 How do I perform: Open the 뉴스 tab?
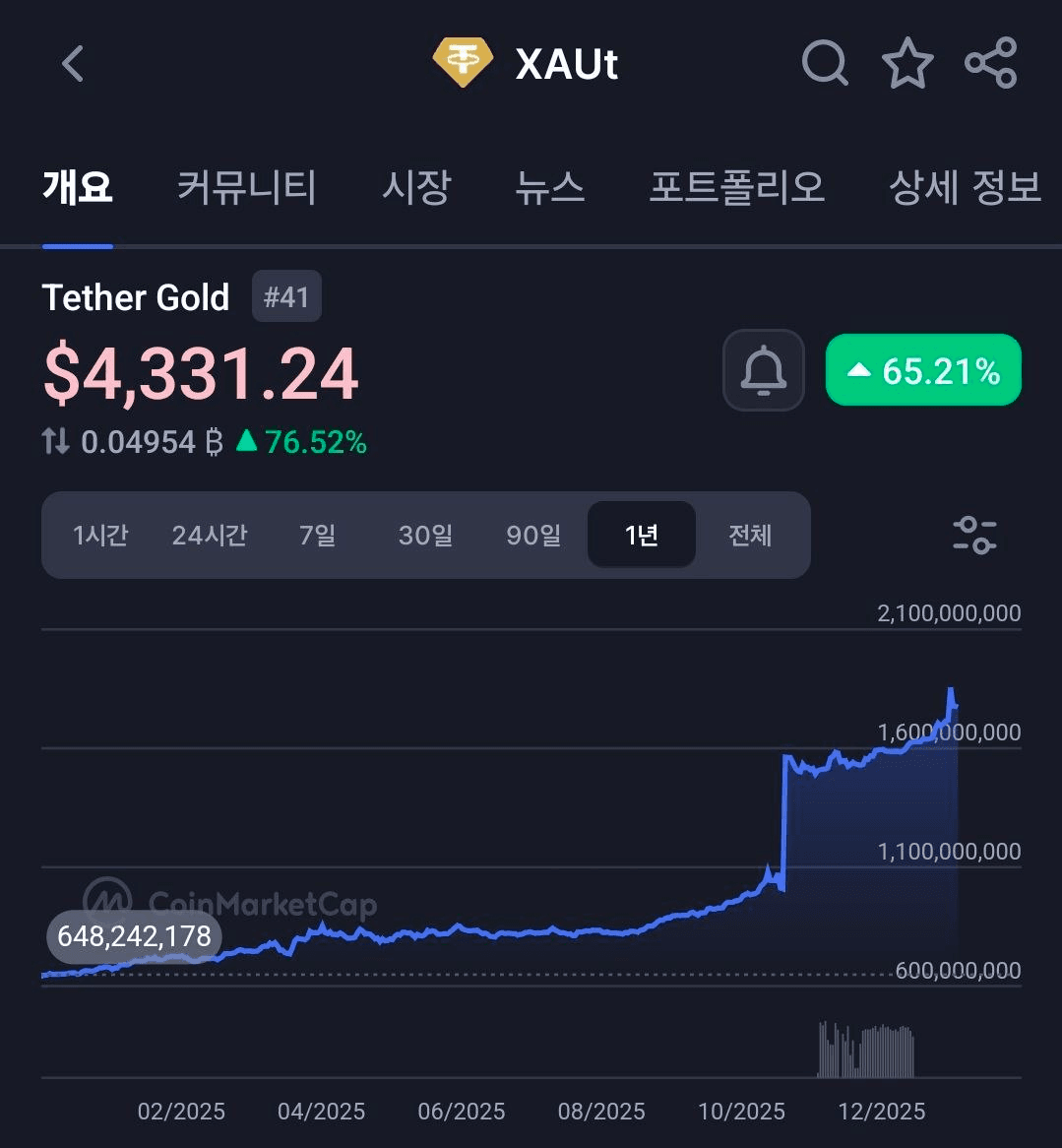pyautogui.click(x=550, y=186)
